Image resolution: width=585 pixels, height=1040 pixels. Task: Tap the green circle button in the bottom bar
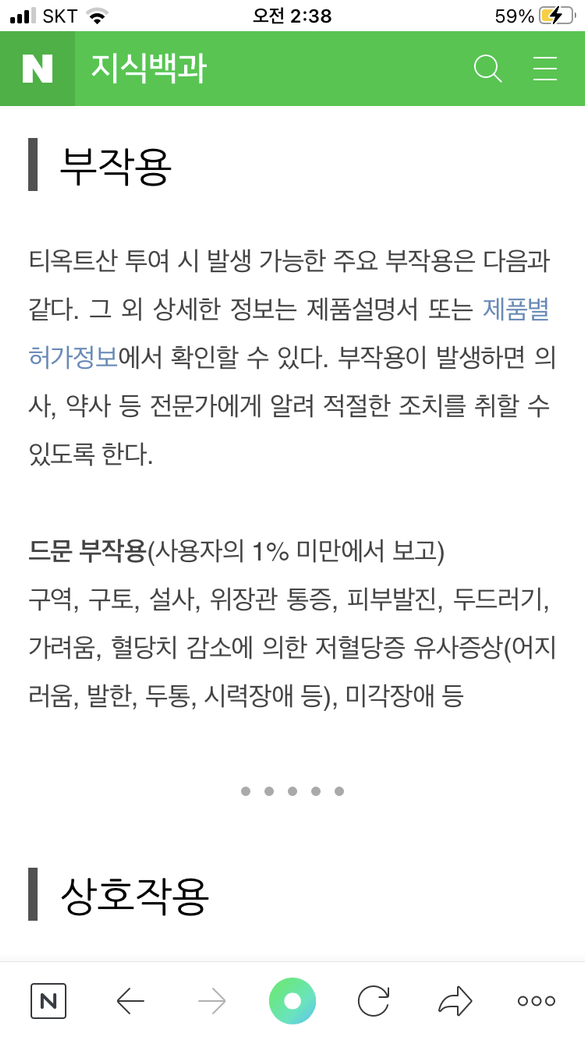tap(292, 1001)
